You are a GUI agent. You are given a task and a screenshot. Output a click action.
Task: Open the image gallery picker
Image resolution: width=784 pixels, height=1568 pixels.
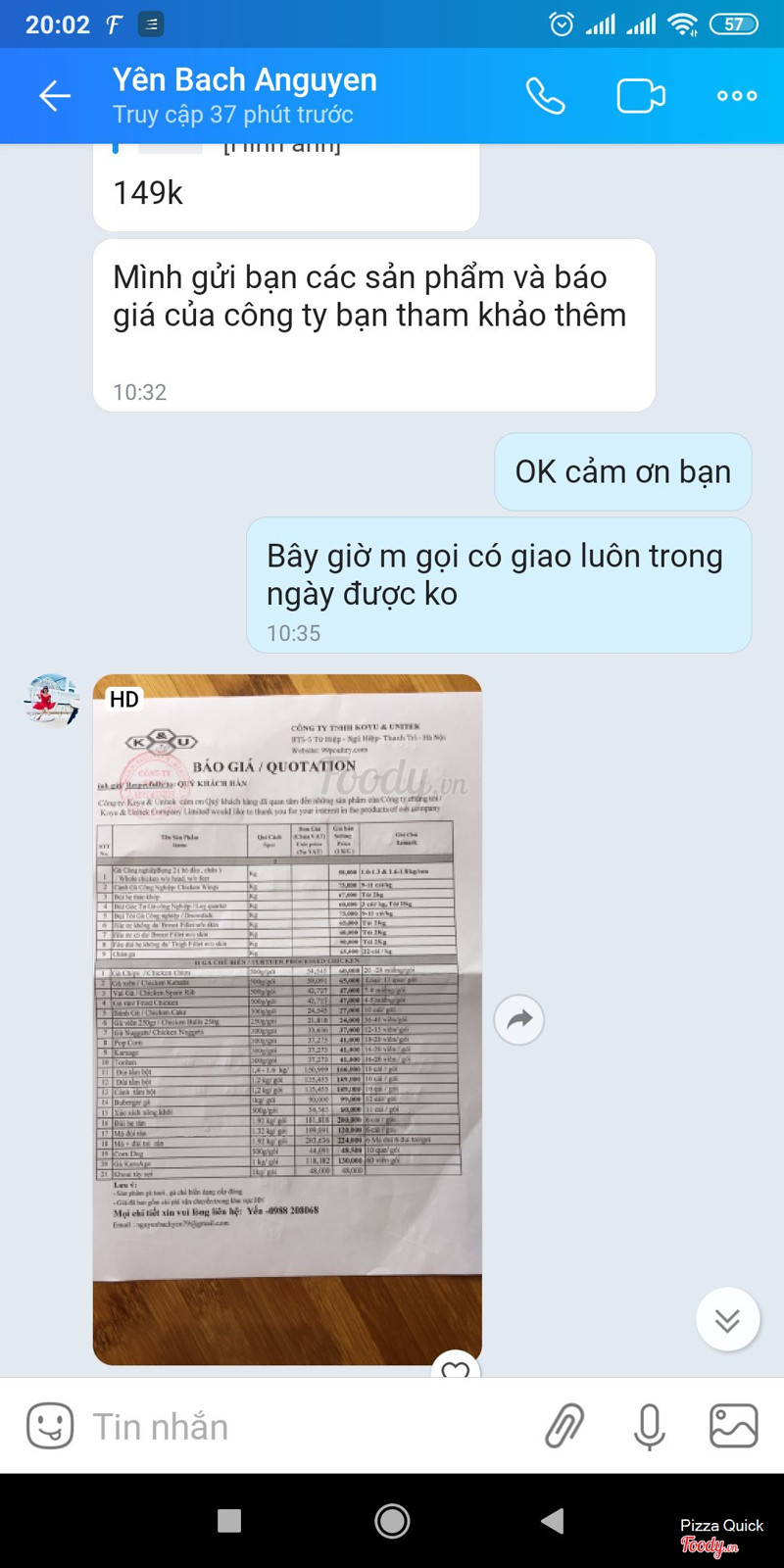(x=733, y=1425)
